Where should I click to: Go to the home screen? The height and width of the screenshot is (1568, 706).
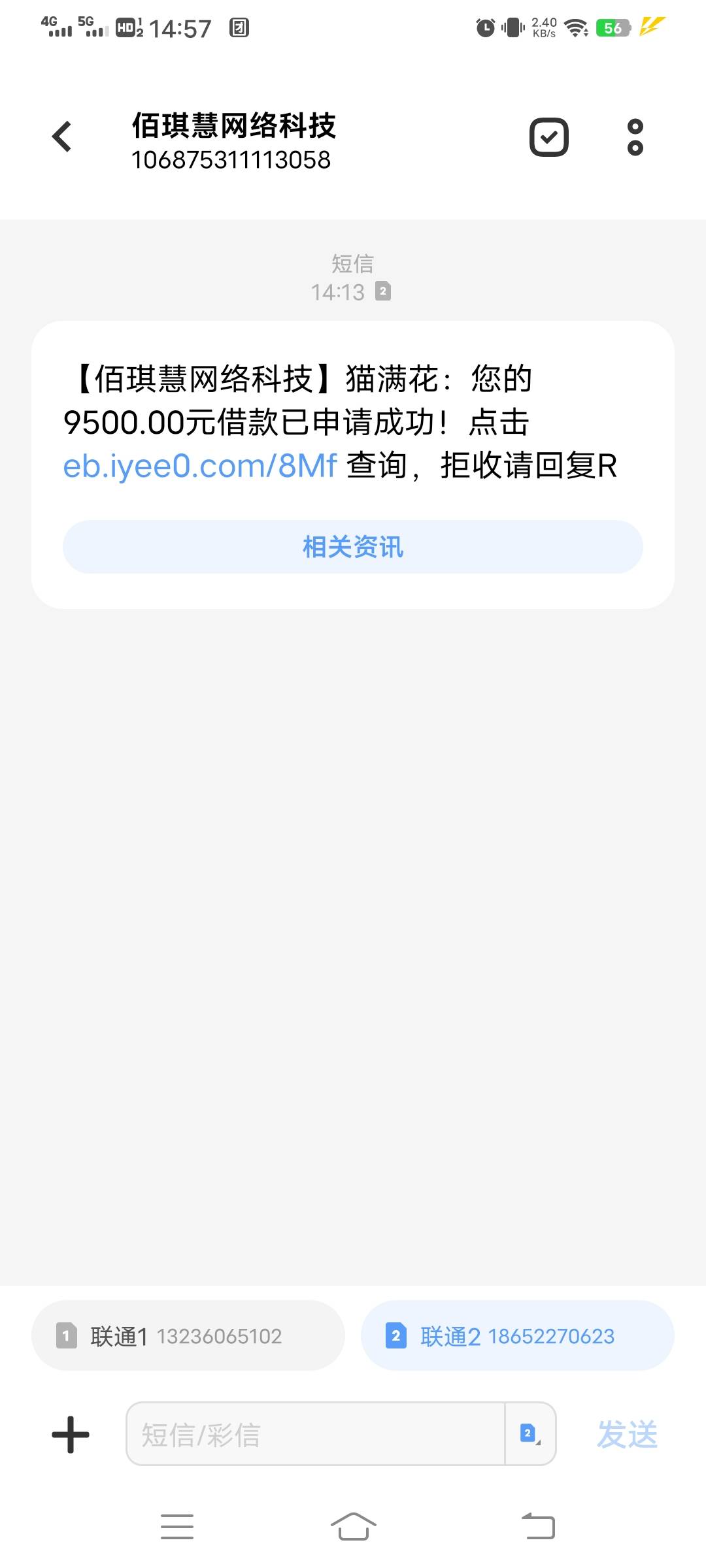(353, 1527)
